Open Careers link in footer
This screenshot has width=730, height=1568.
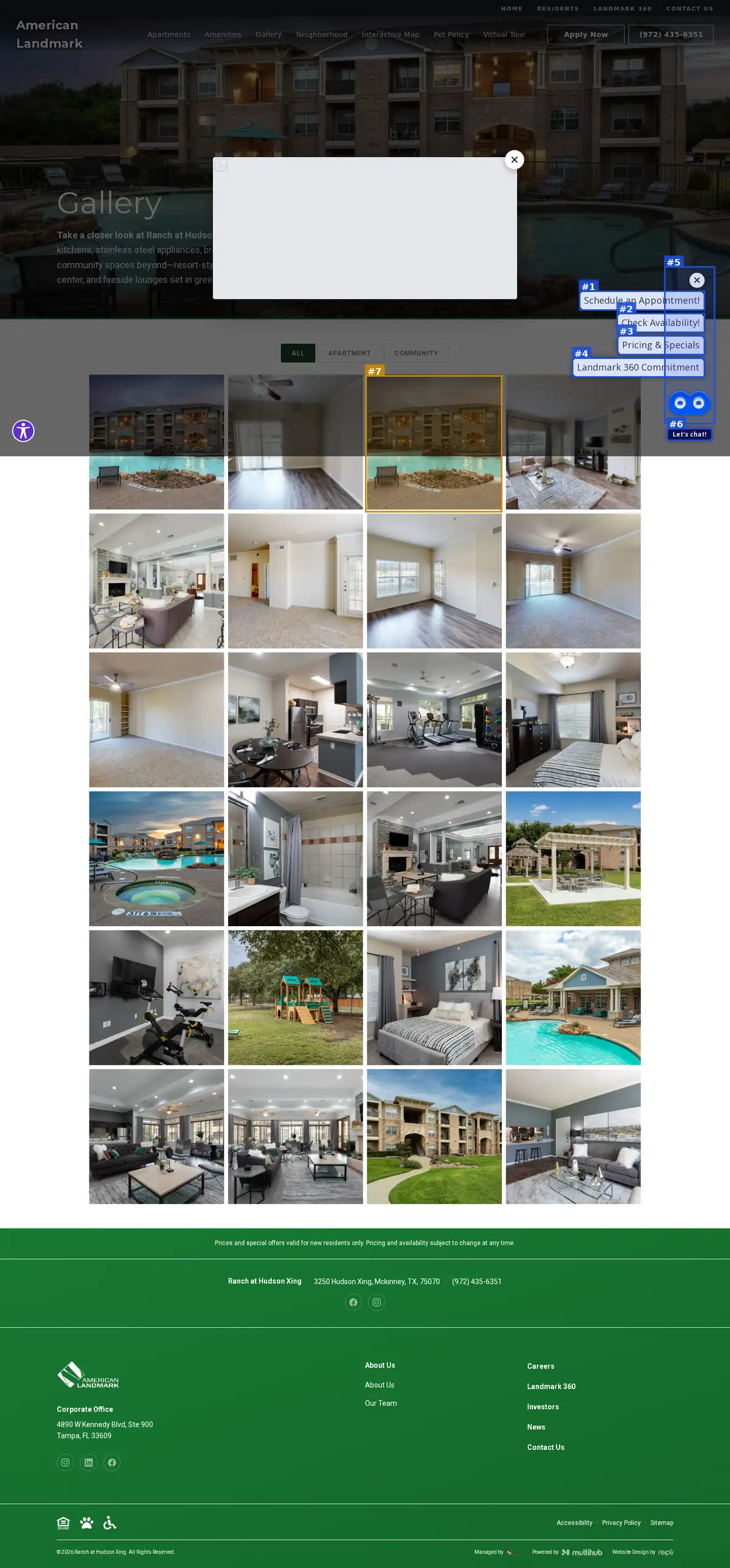click(x=540, y=1366)
